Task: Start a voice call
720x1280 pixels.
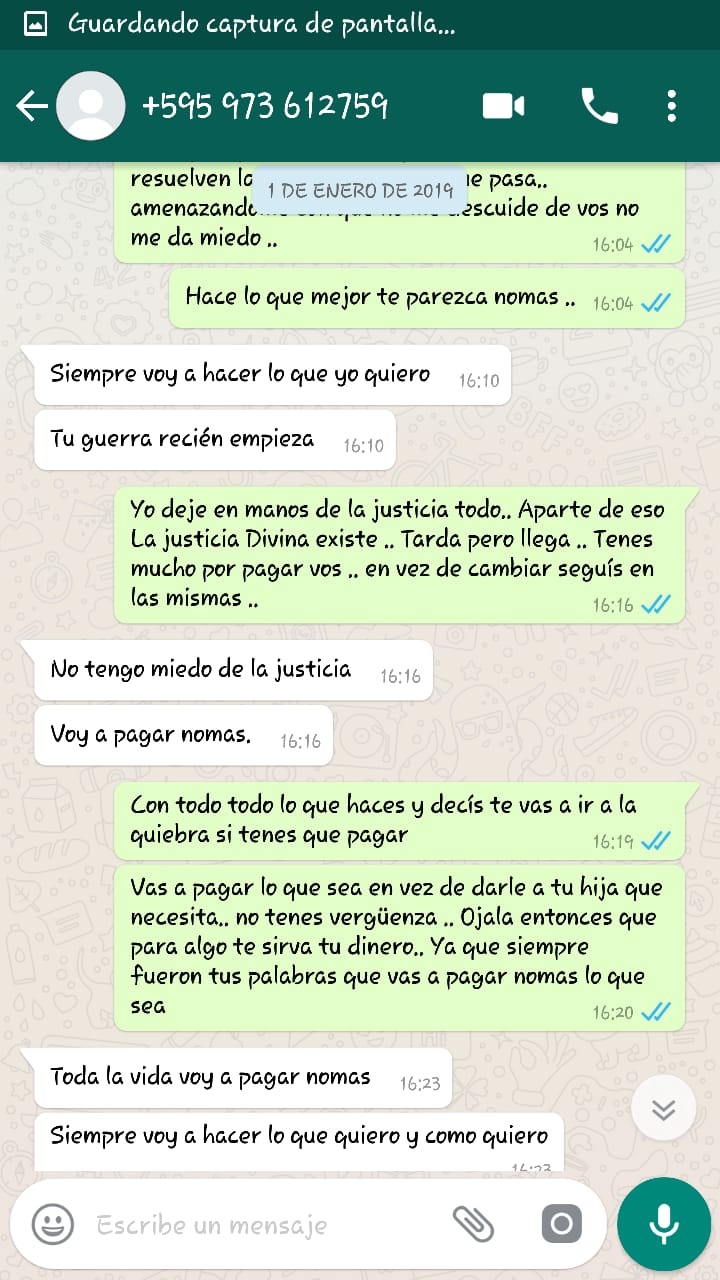Action: (x=599, y=106)
